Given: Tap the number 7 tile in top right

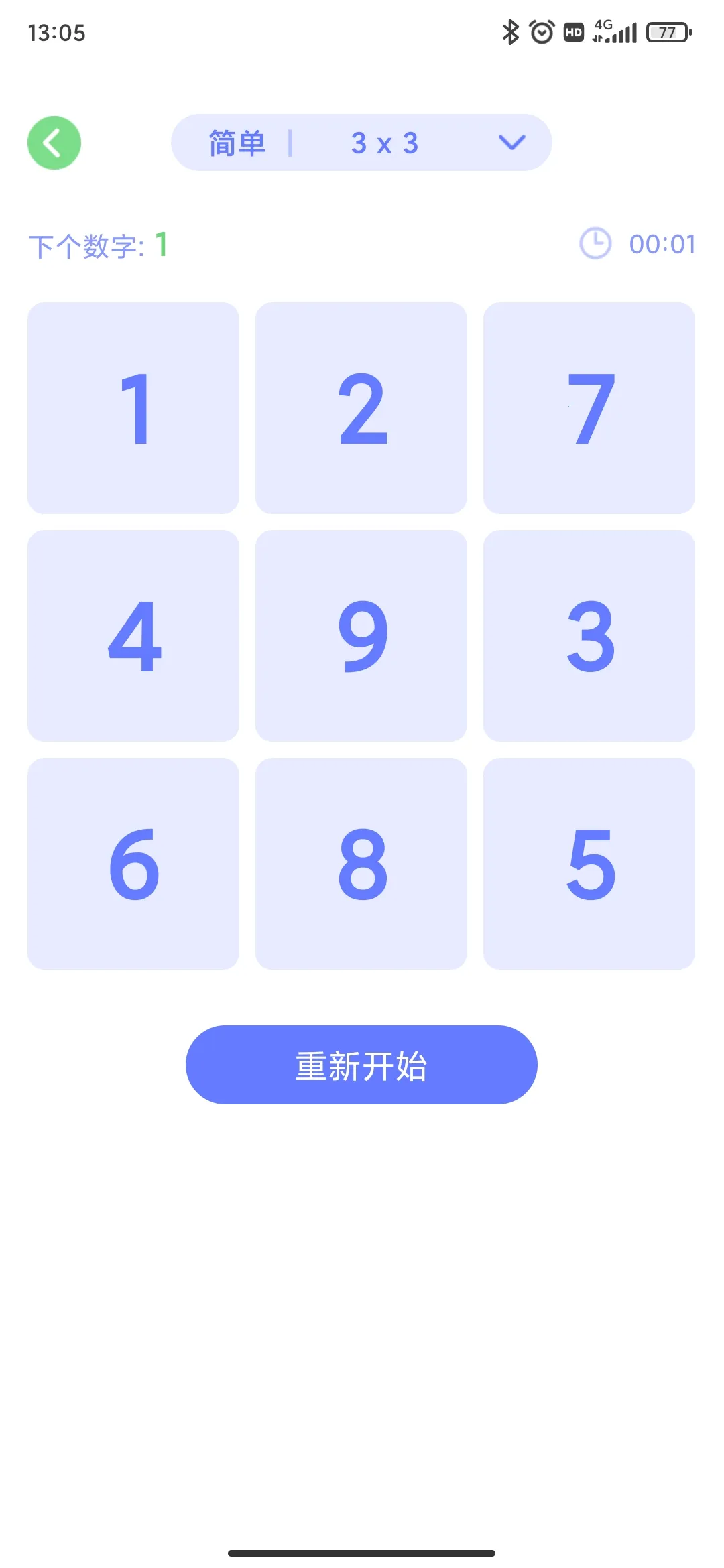Looking at the screenshot, I should pyautogui.click(x=589, y=405).
